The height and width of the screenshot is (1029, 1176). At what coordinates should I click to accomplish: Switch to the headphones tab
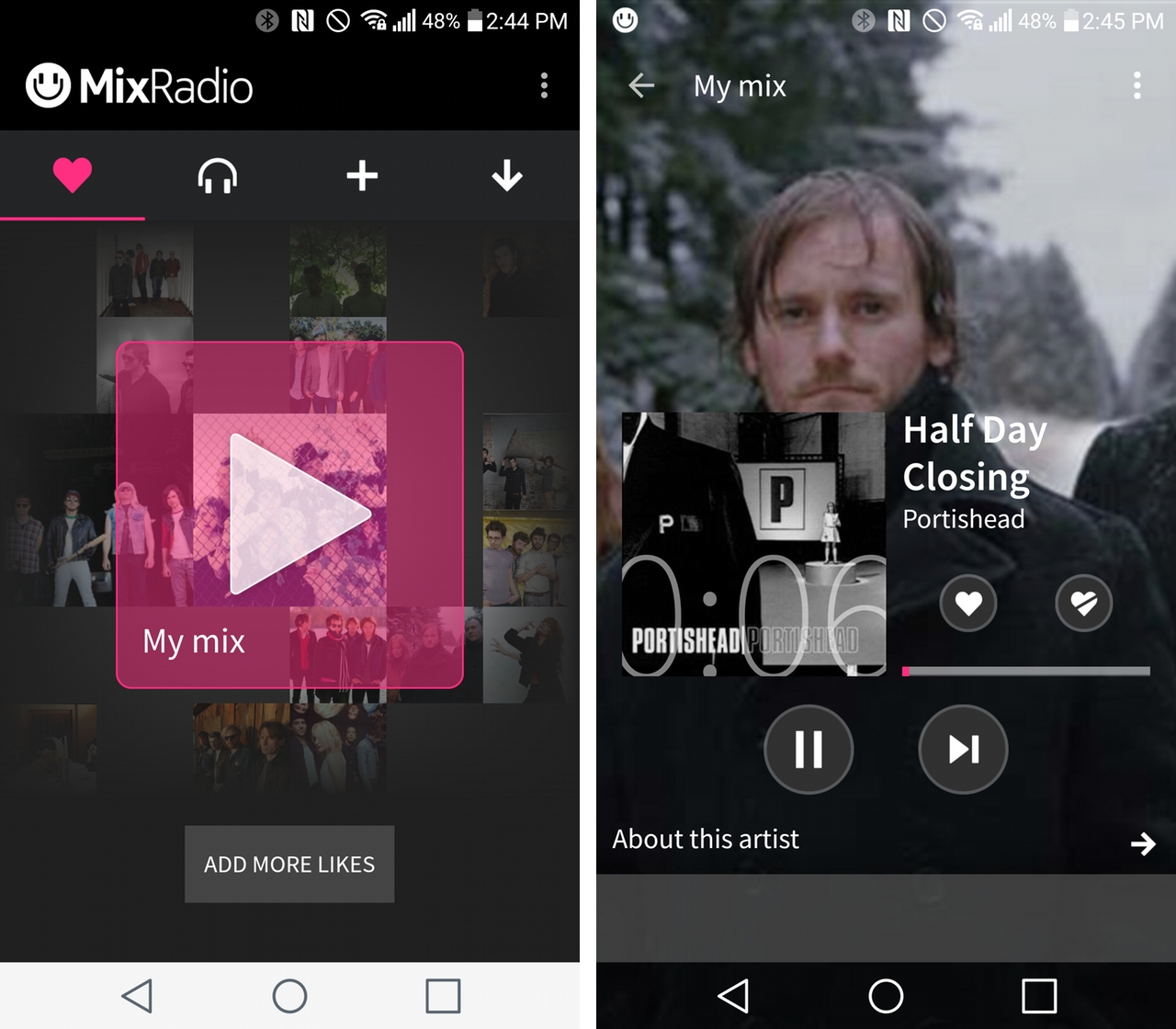(217, 175)
